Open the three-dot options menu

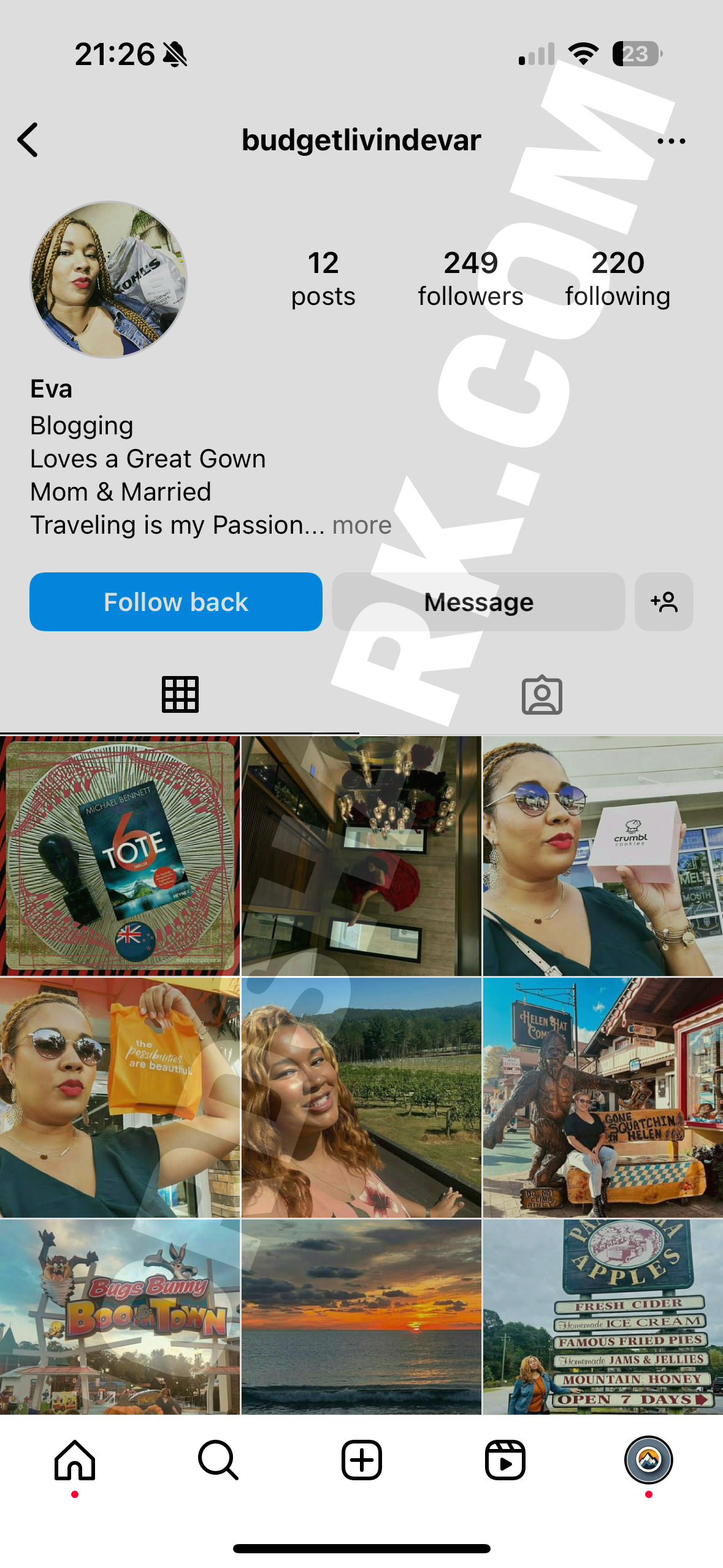click(671, 141)
